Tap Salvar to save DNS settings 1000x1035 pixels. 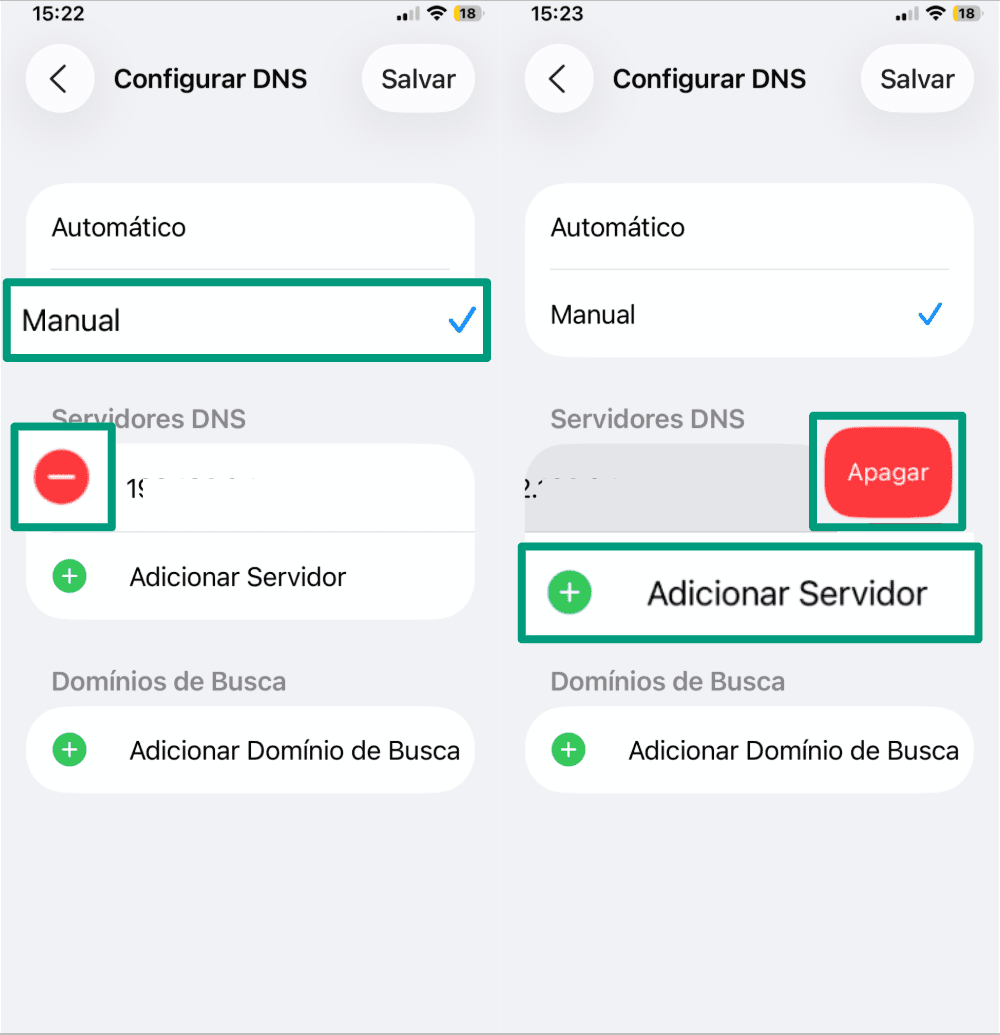(418, 78)
